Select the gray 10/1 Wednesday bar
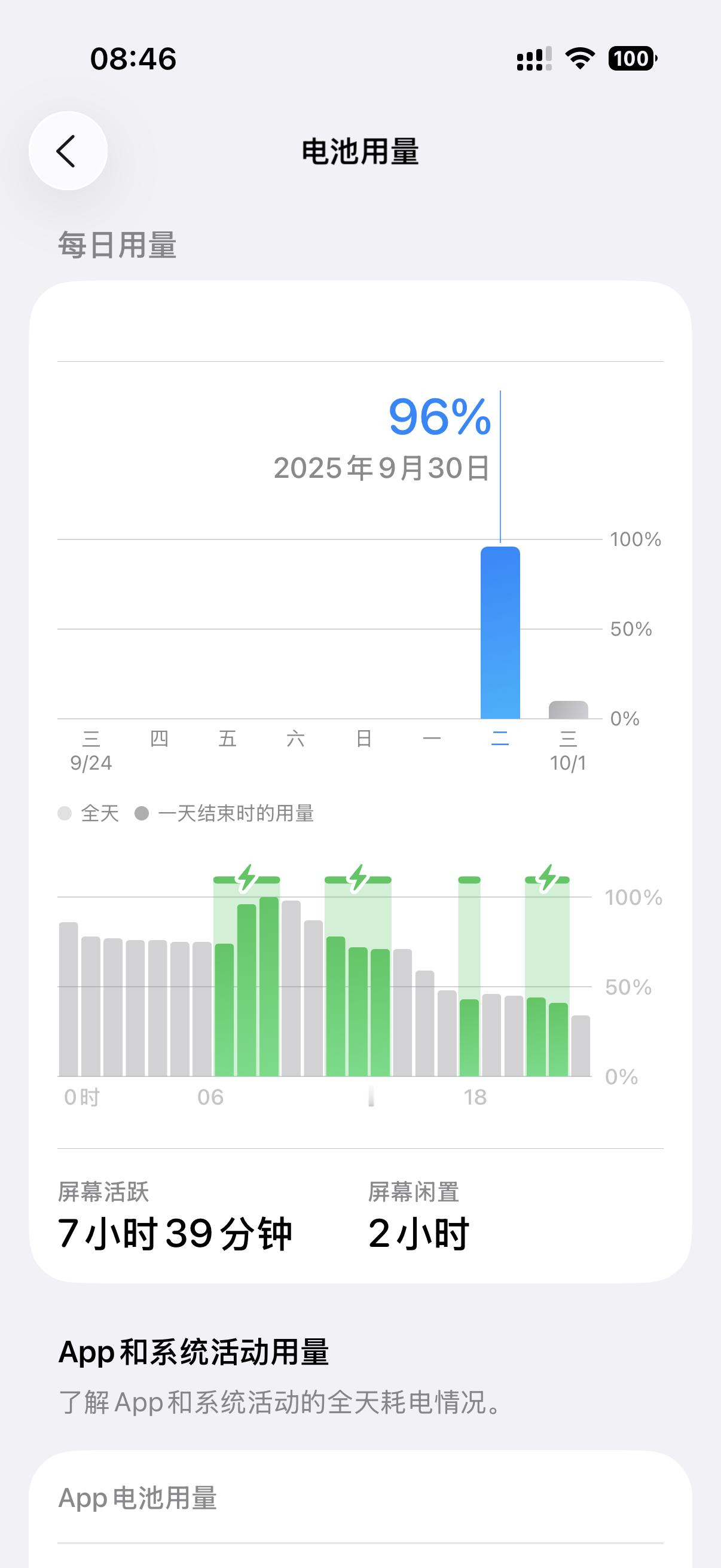Viewport: 721px width, 1568px height. pyautogui.click(x=569, y=710)
